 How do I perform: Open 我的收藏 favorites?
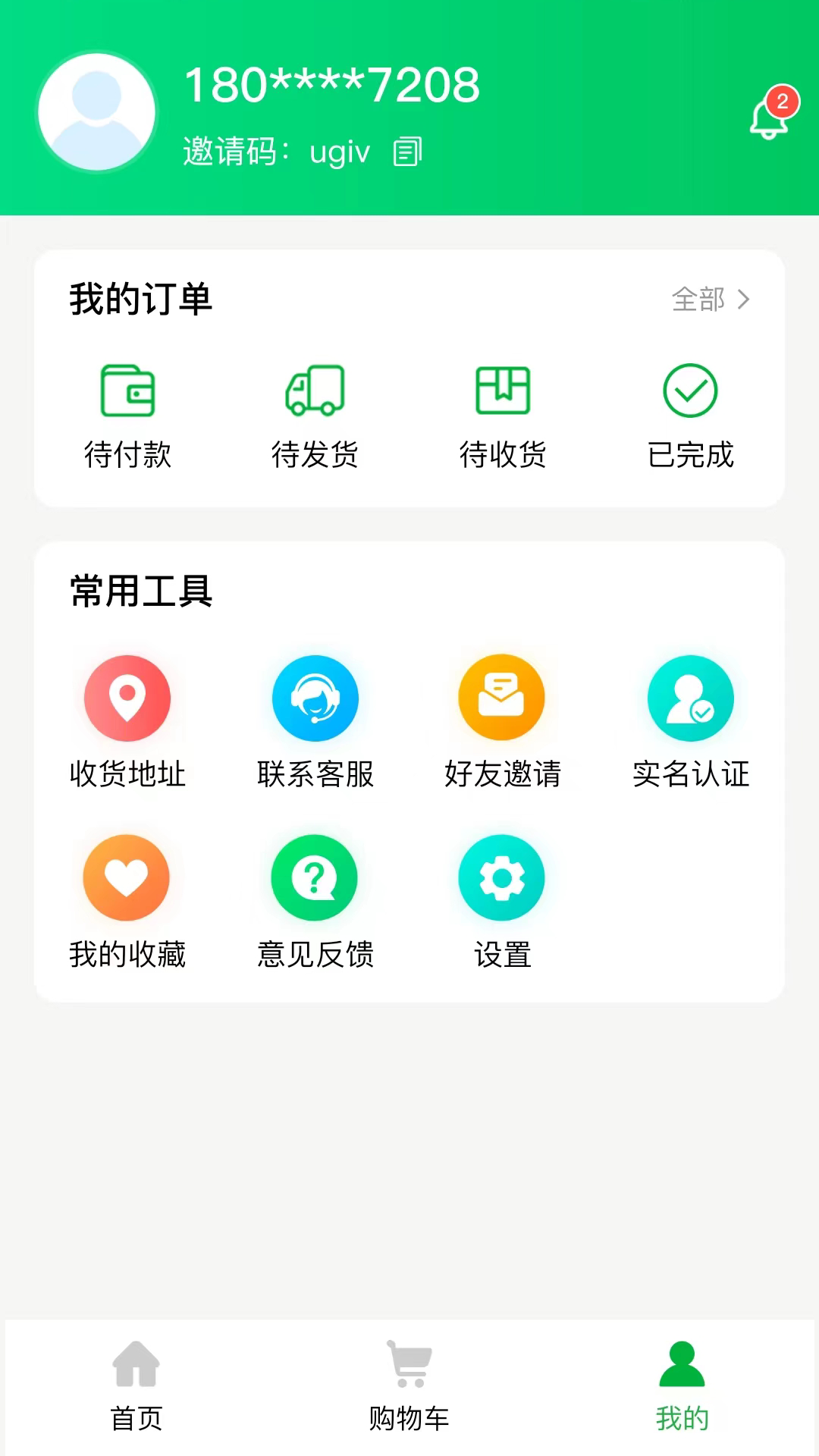(127, 901)
